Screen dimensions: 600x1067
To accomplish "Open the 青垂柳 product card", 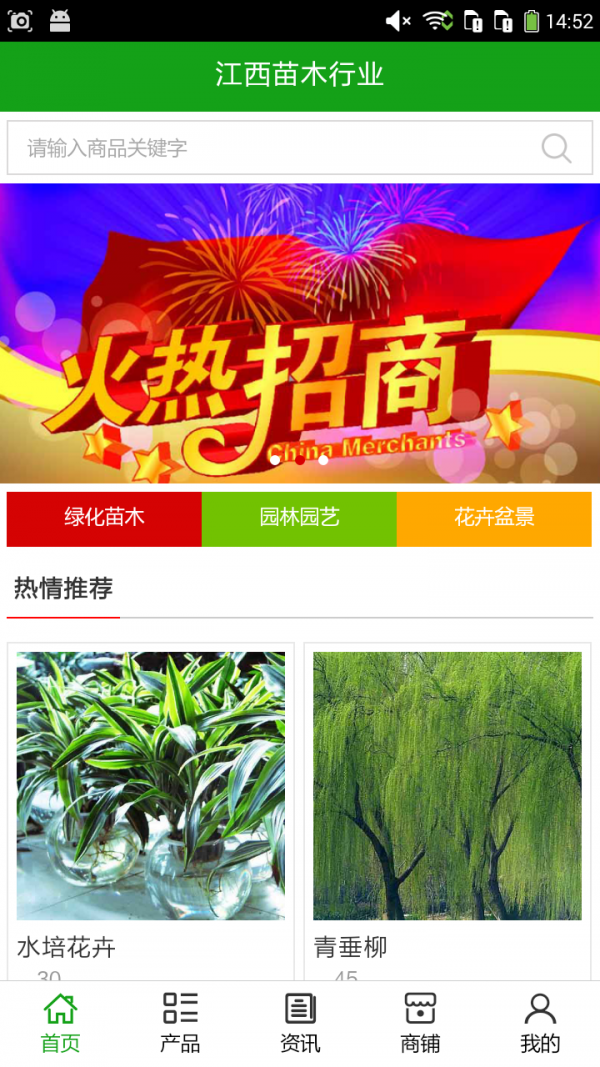I will 447,800.
